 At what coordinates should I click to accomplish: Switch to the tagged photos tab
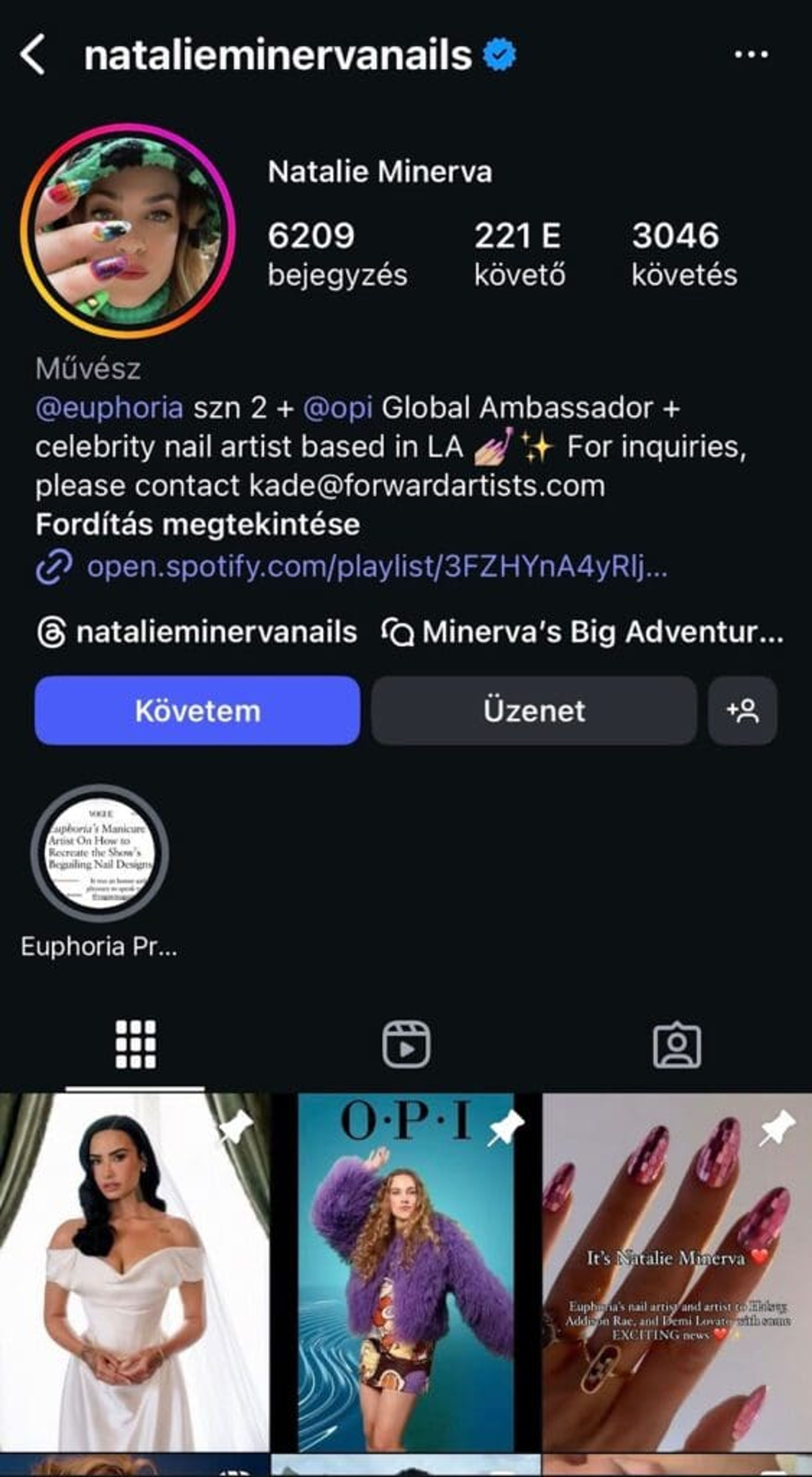pos(677,1044)
